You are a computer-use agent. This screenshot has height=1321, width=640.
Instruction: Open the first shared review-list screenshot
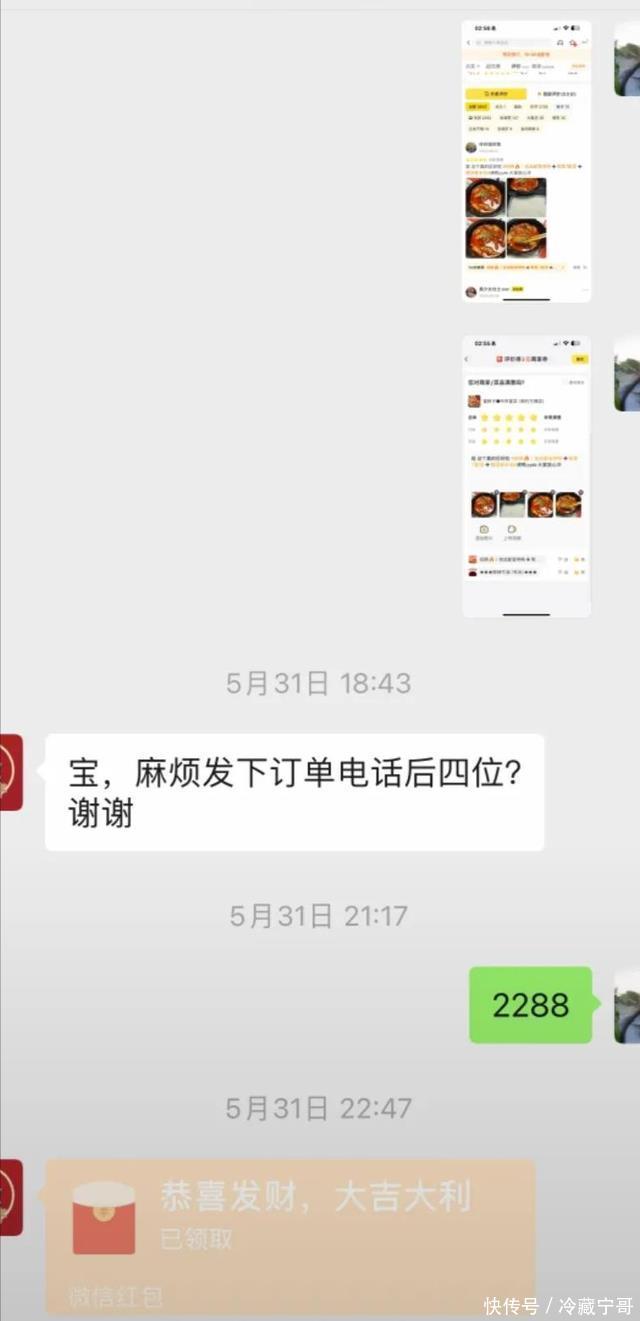coord(526,161)
